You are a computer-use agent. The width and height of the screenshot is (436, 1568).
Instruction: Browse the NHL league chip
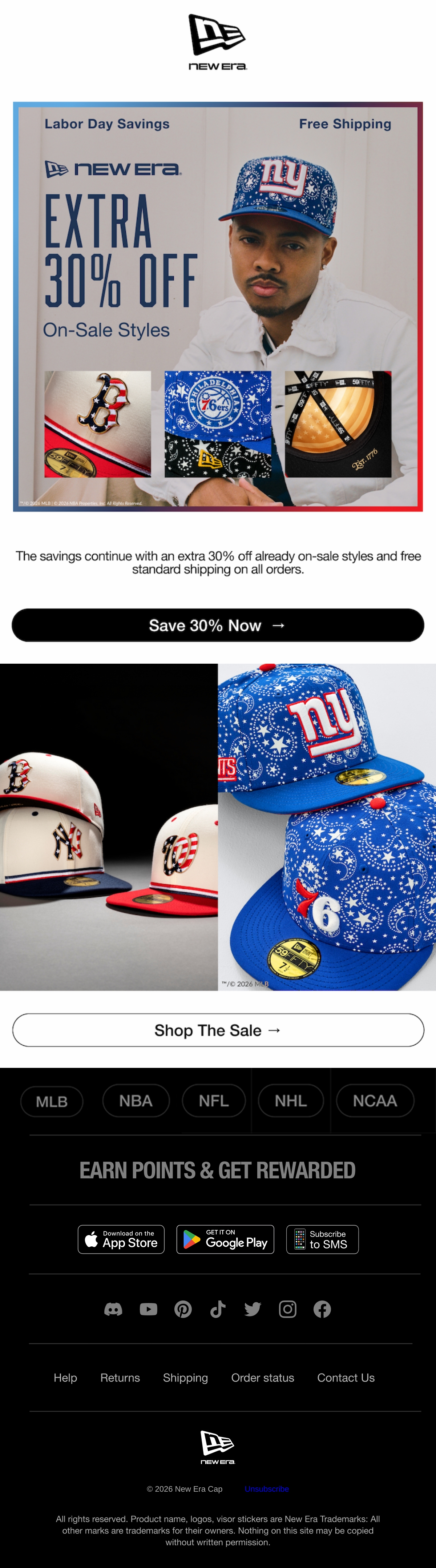[x=291, y=1101]
